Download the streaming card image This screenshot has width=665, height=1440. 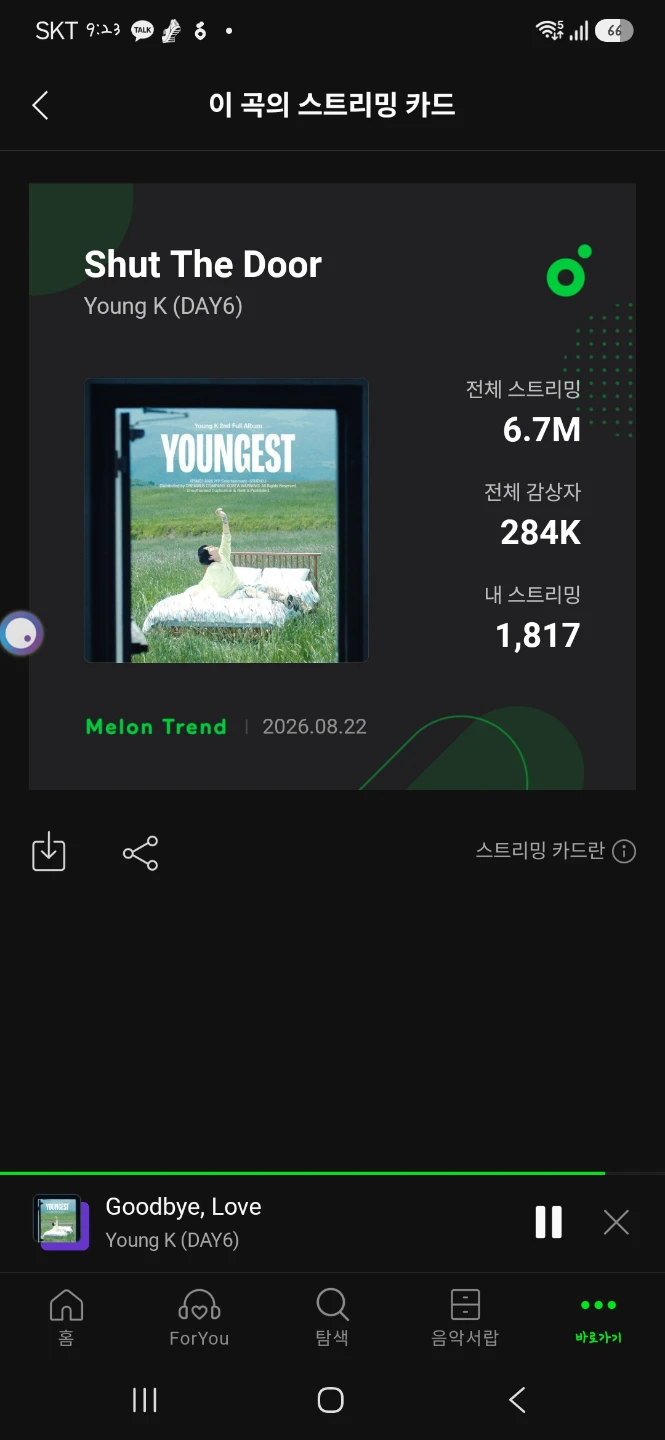click(x=49, y=853)
